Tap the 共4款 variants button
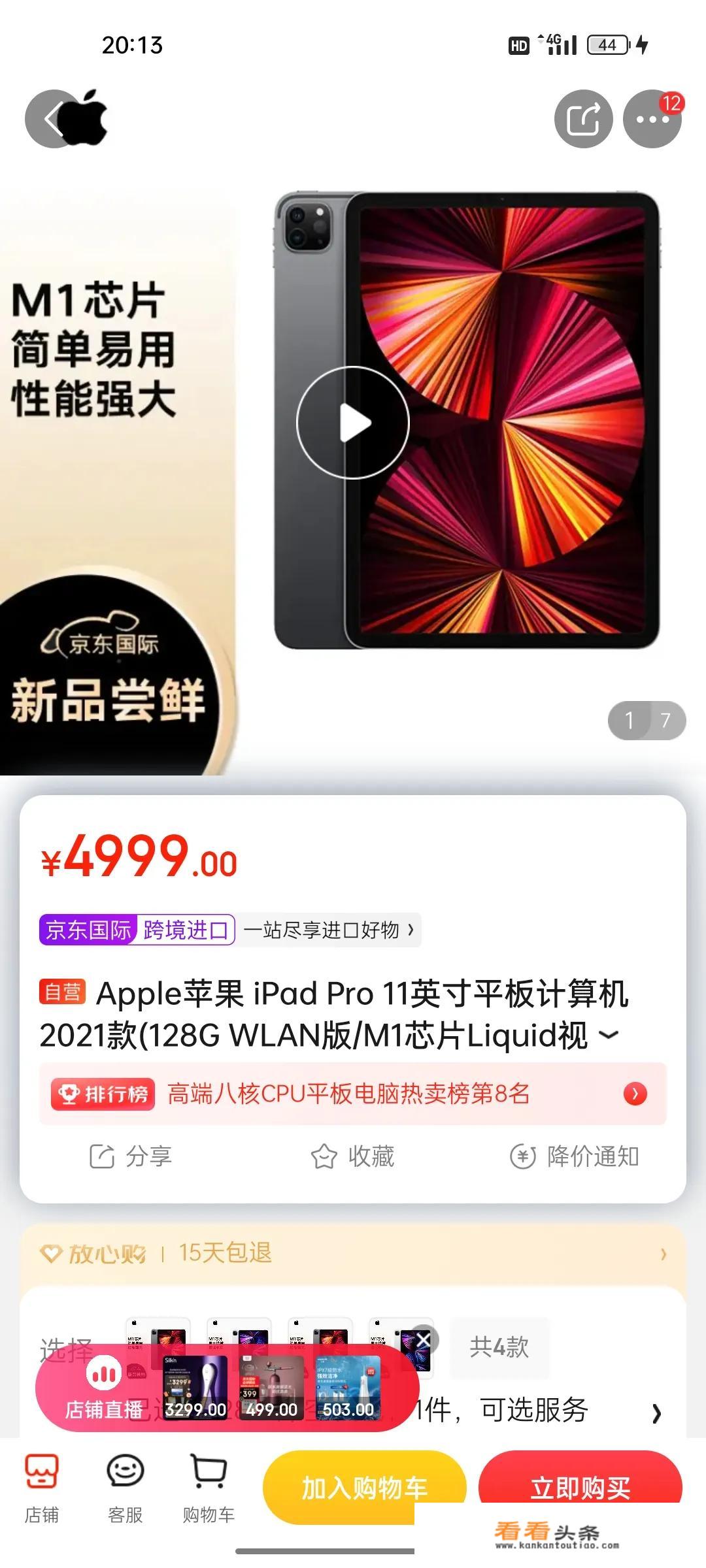The image size is (706, 1568). click(499, 1347)
